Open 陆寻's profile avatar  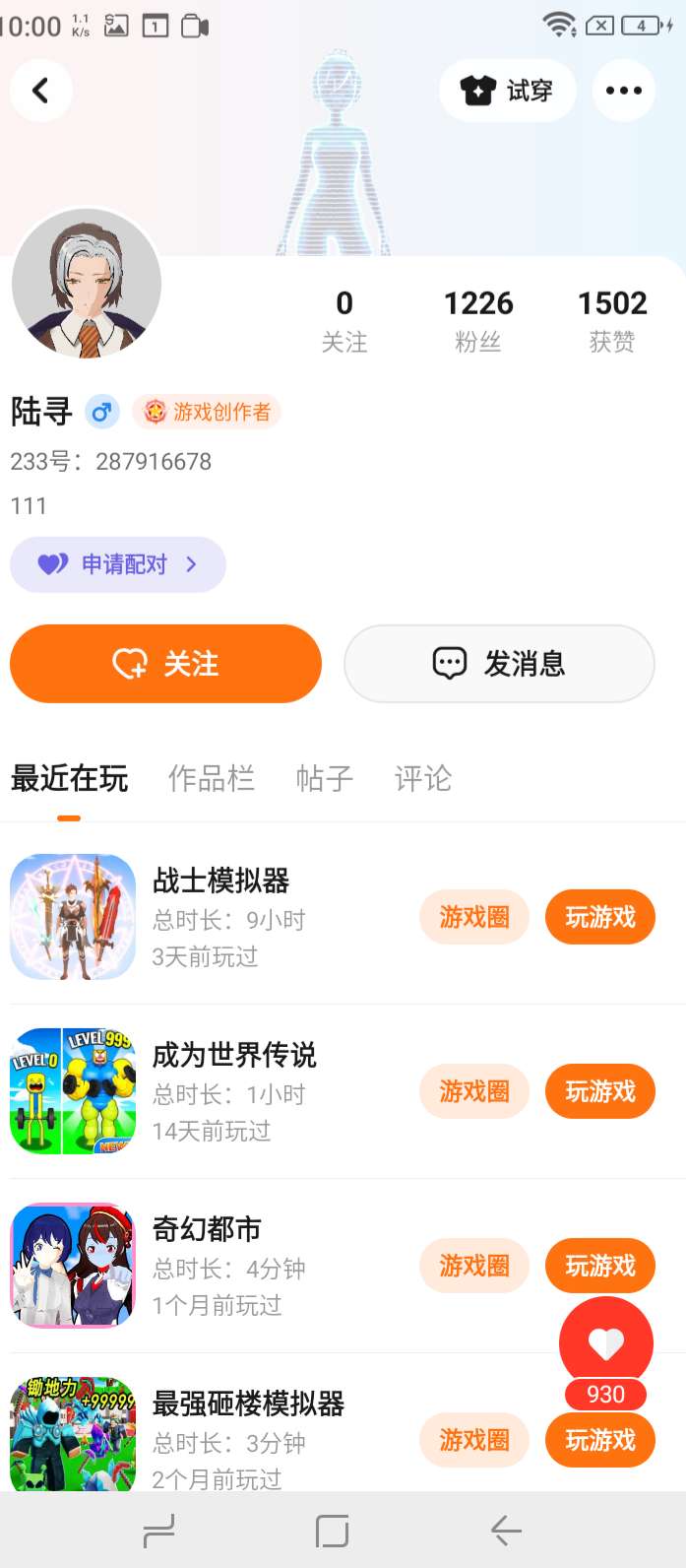click(x=87, y=284)
